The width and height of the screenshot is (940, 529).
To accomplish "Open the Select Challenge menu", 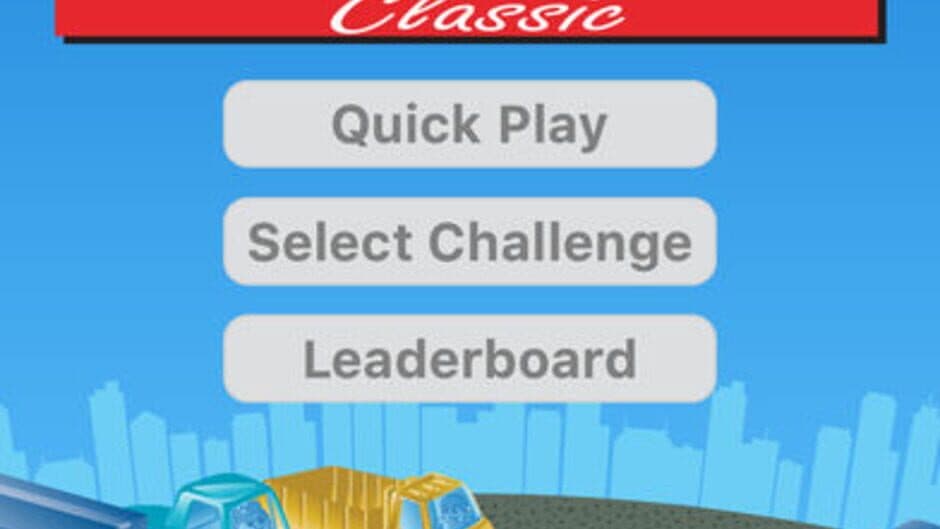I will [469, 242].
